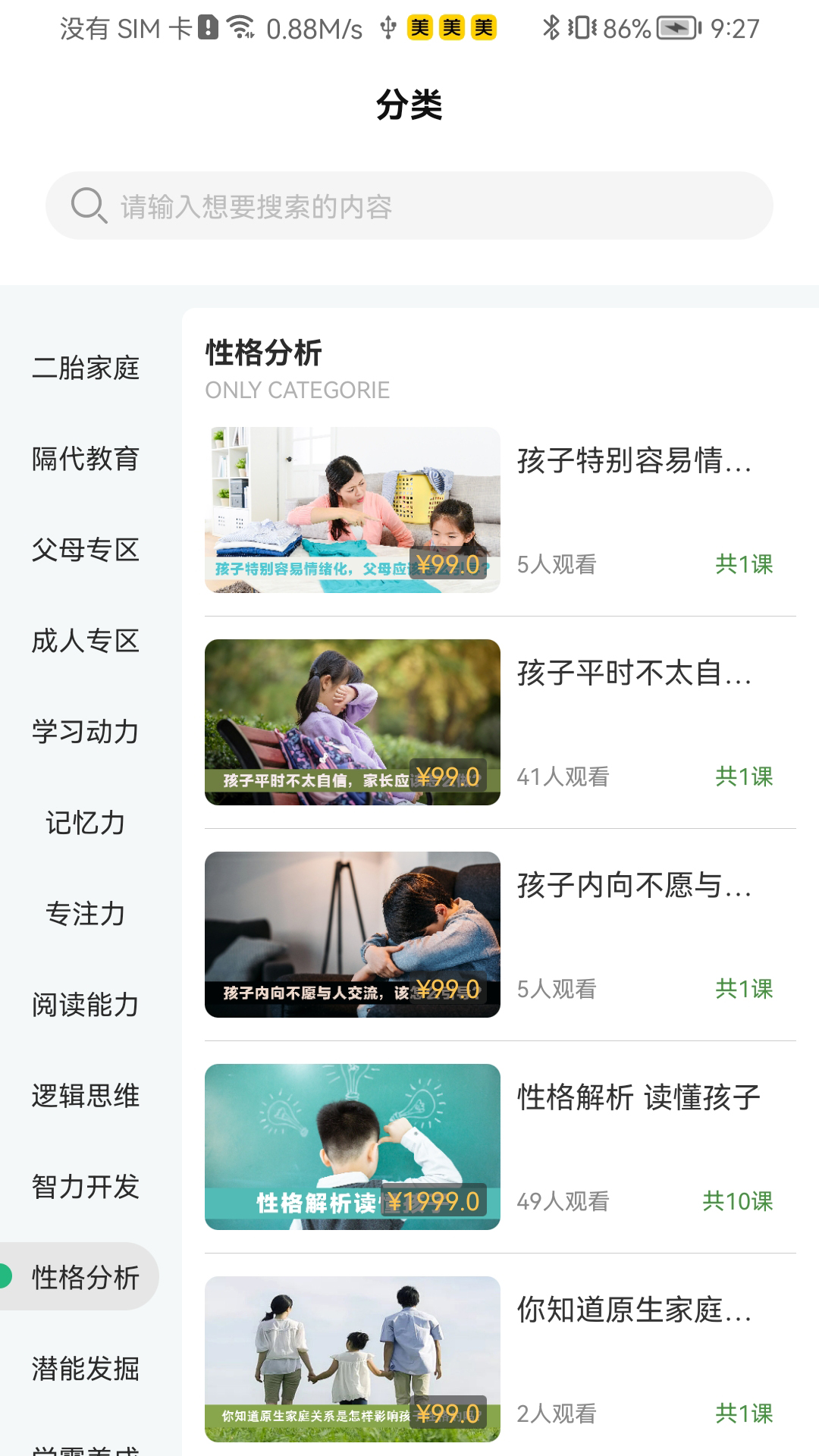The width and height of the screenshot is (819, 1456).
Task: View the 逻辑思维 category
Action: (x=86, y=1097)
